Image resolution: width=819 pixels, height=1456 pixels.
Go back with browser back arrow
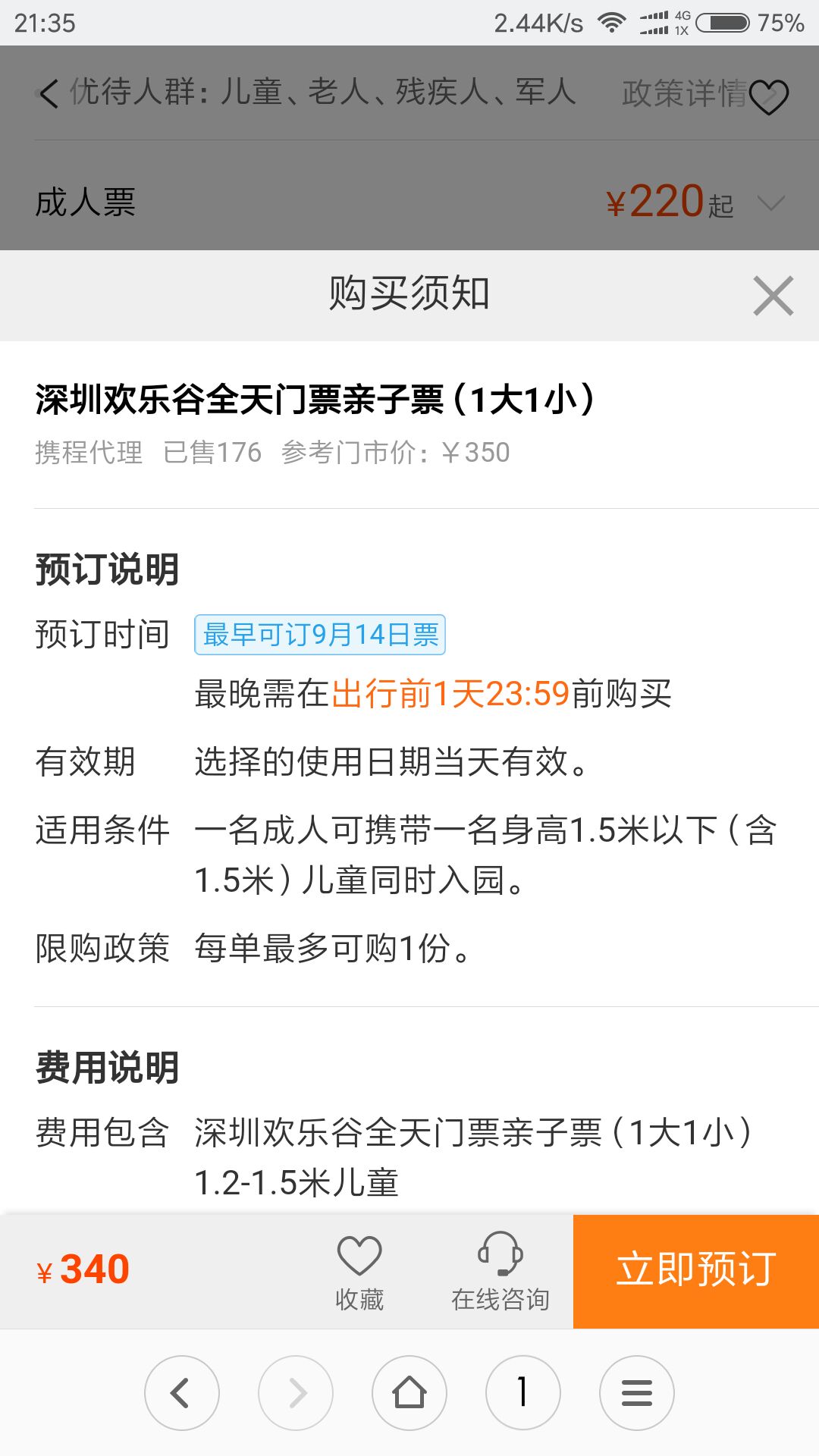(182, 1393)
